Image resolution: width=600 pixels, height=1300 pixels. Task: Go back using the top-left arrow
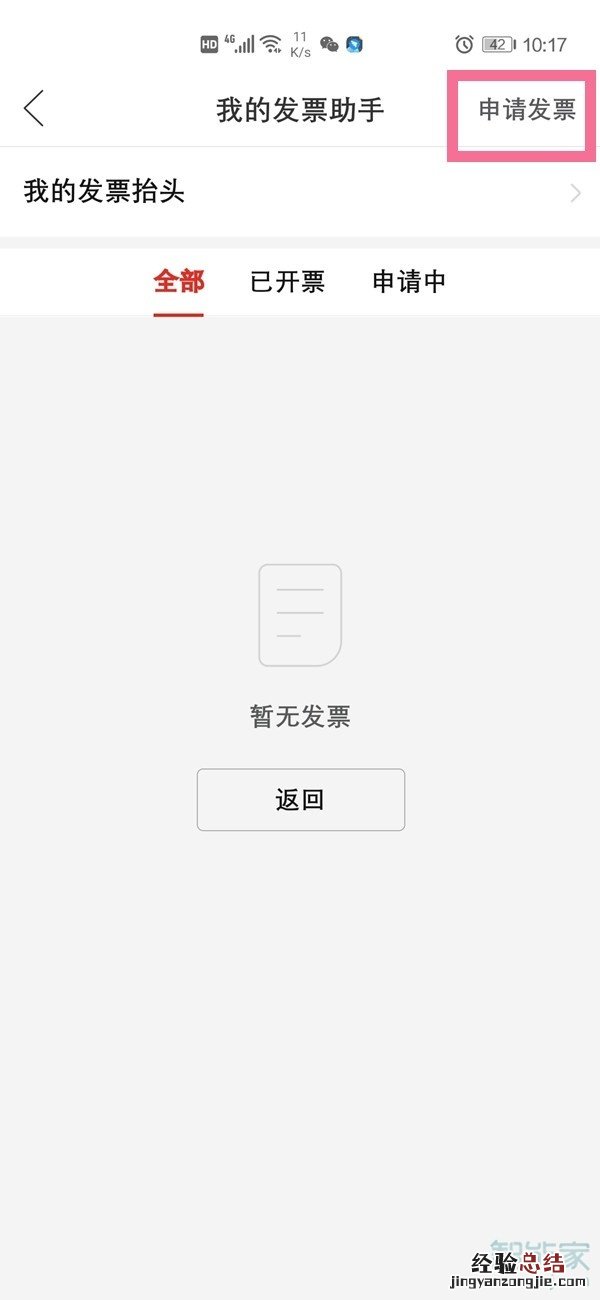click(35, 108)
